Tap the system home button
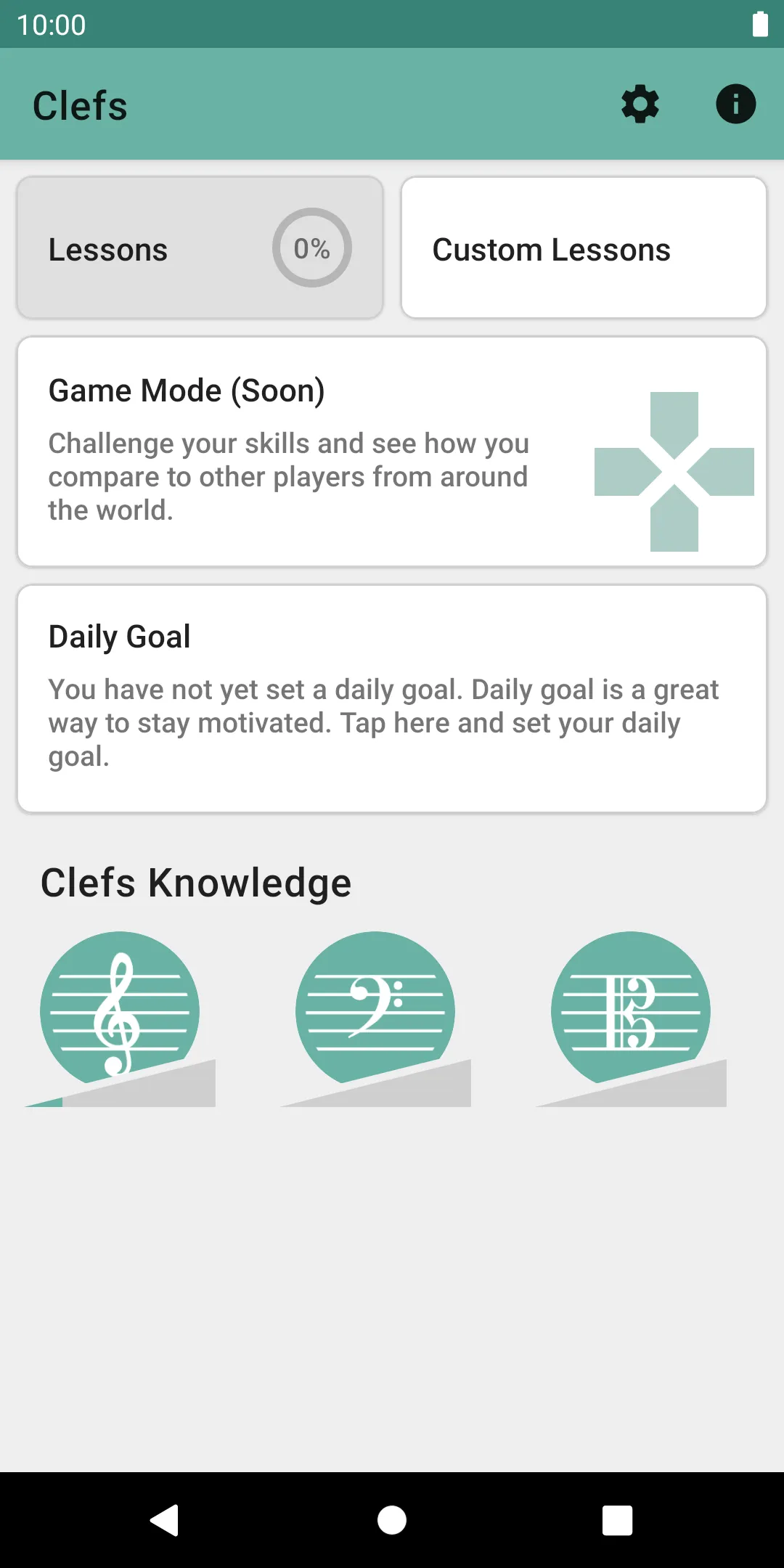Viewport: 784px width, 1568px height. click(392, 1520)
